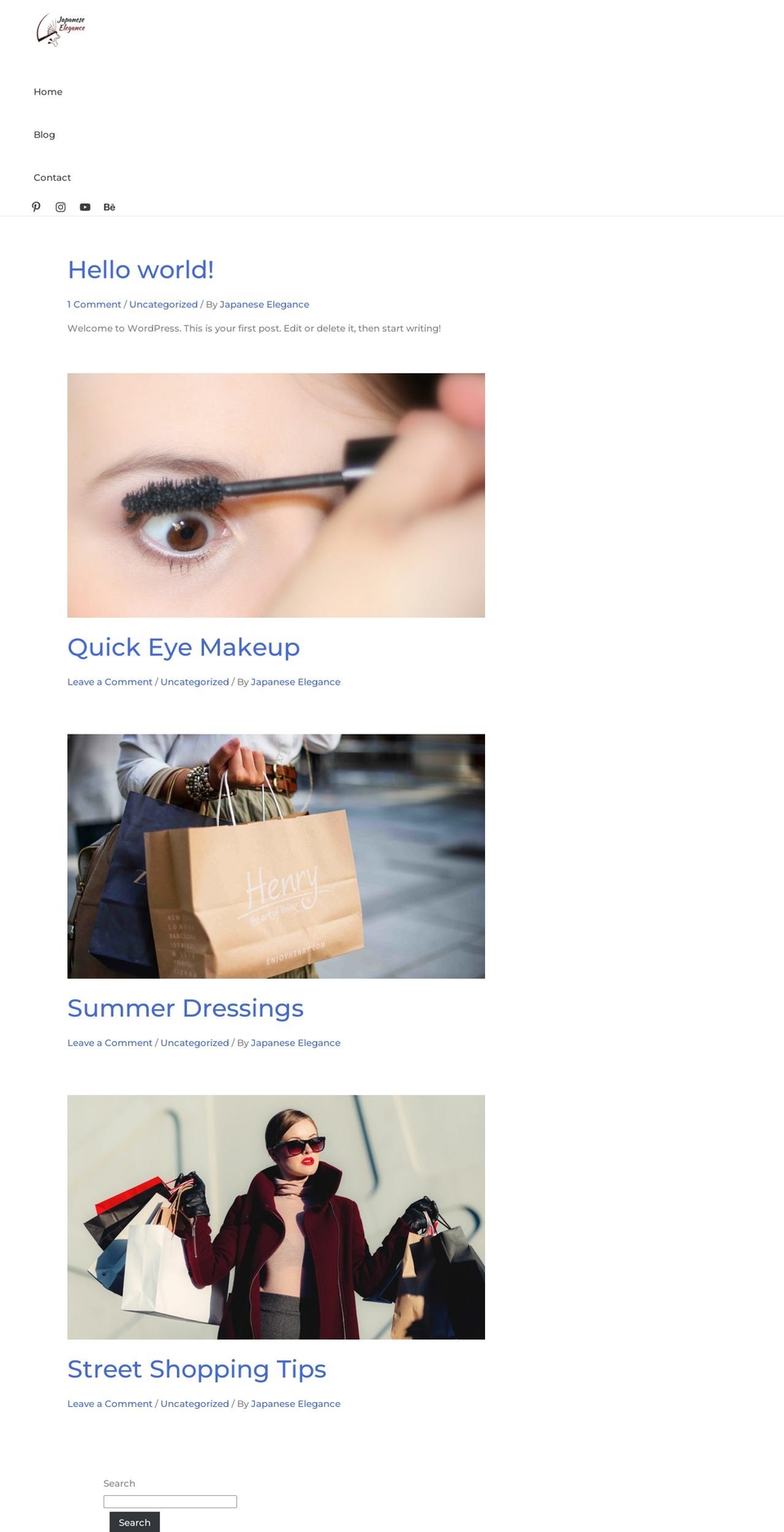Open the Summer Dressings post

185,1008
